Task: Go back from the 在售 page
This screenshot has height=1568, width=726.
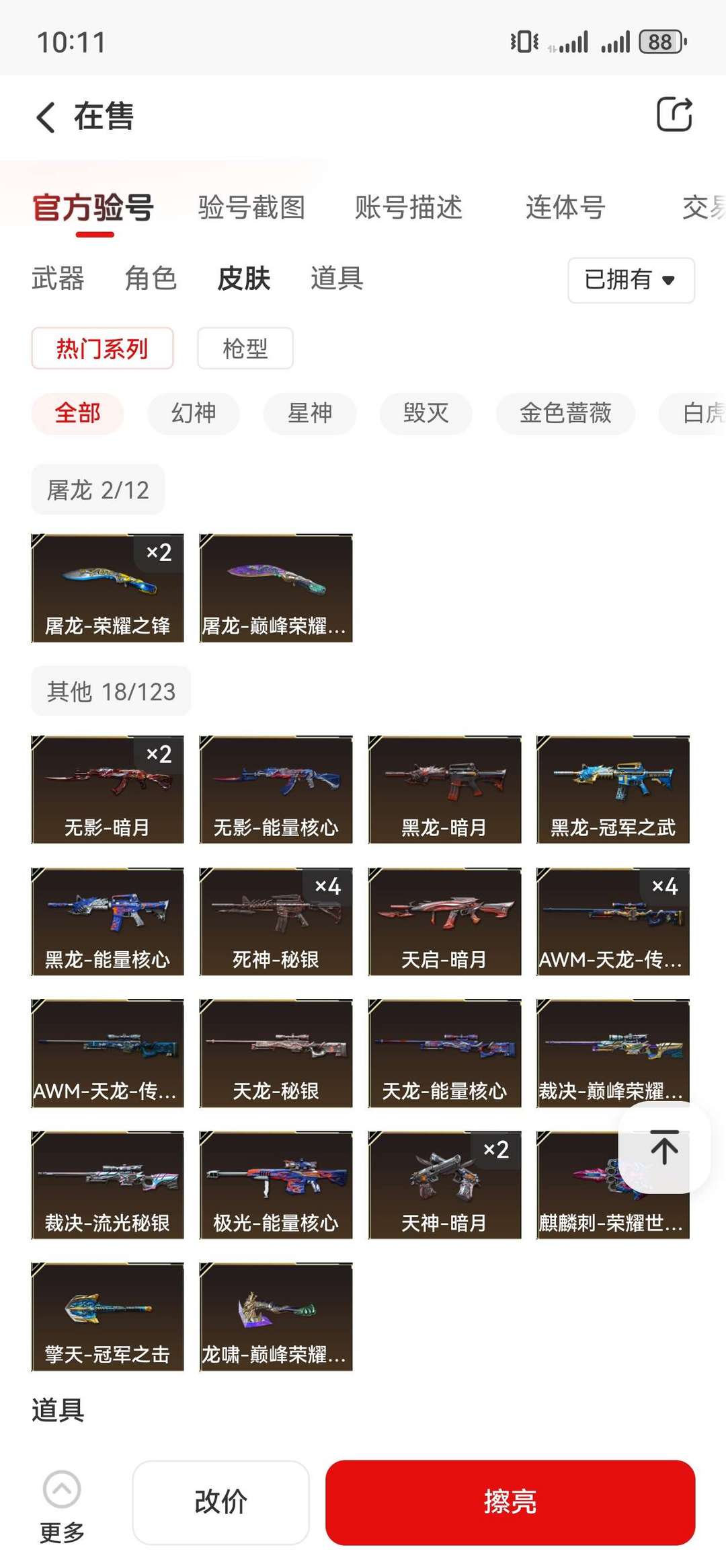Action: (x=46, y=117)
